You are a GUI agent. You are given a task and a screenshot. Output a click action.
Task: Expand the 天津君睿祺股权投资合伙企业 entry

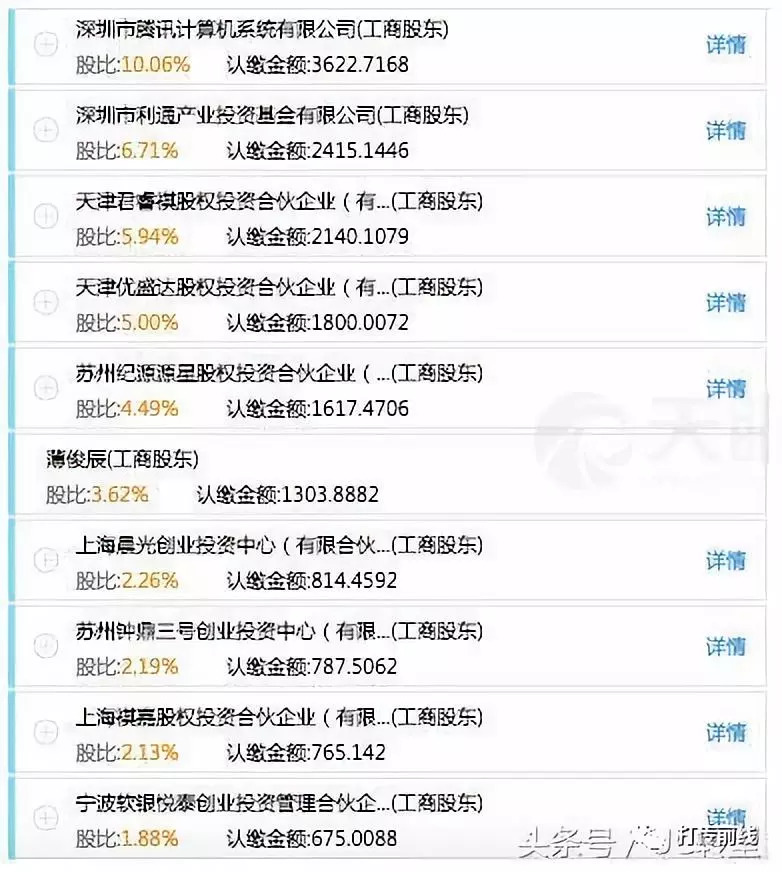(x=46, y=216)
